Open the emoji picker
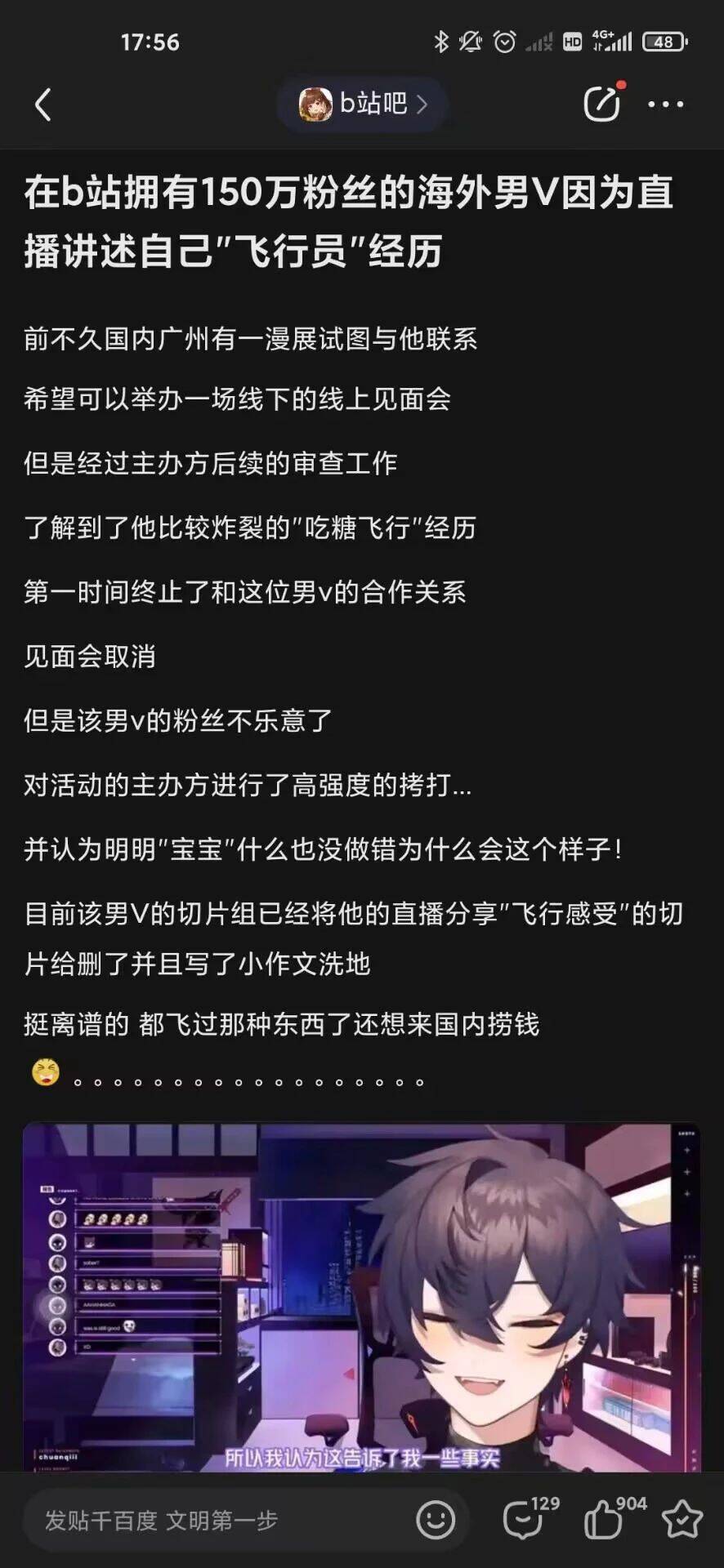Viewport: 724px width, 1568px height. [x=436, y=1520]
